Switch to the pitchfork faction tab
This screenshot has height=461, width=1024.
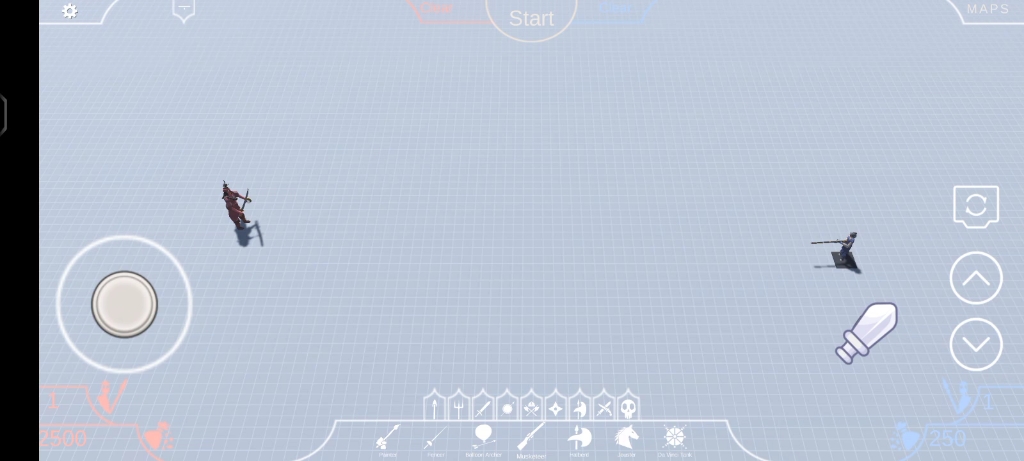[x=458, y=408]
